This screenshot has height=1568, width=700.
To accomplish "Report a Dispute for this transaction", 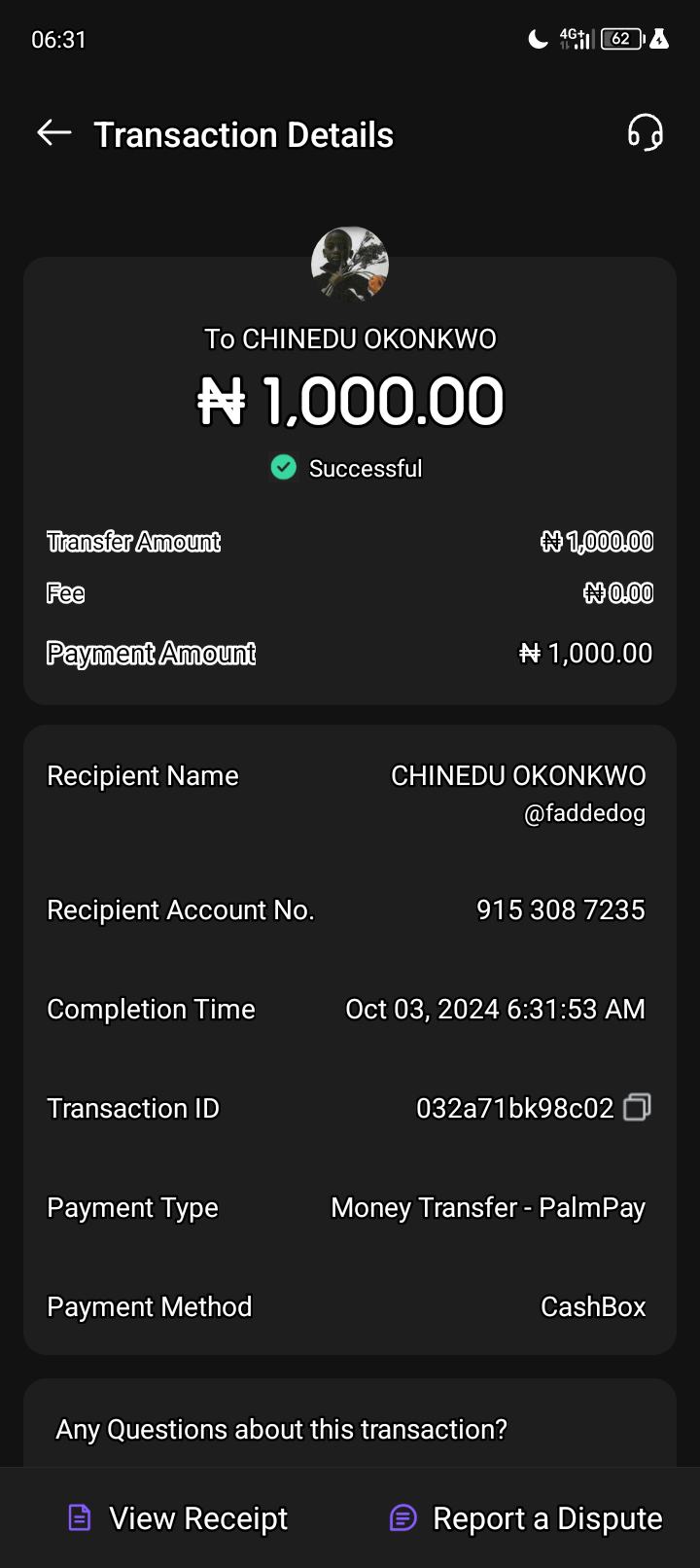I will [x=526, y=1517].
